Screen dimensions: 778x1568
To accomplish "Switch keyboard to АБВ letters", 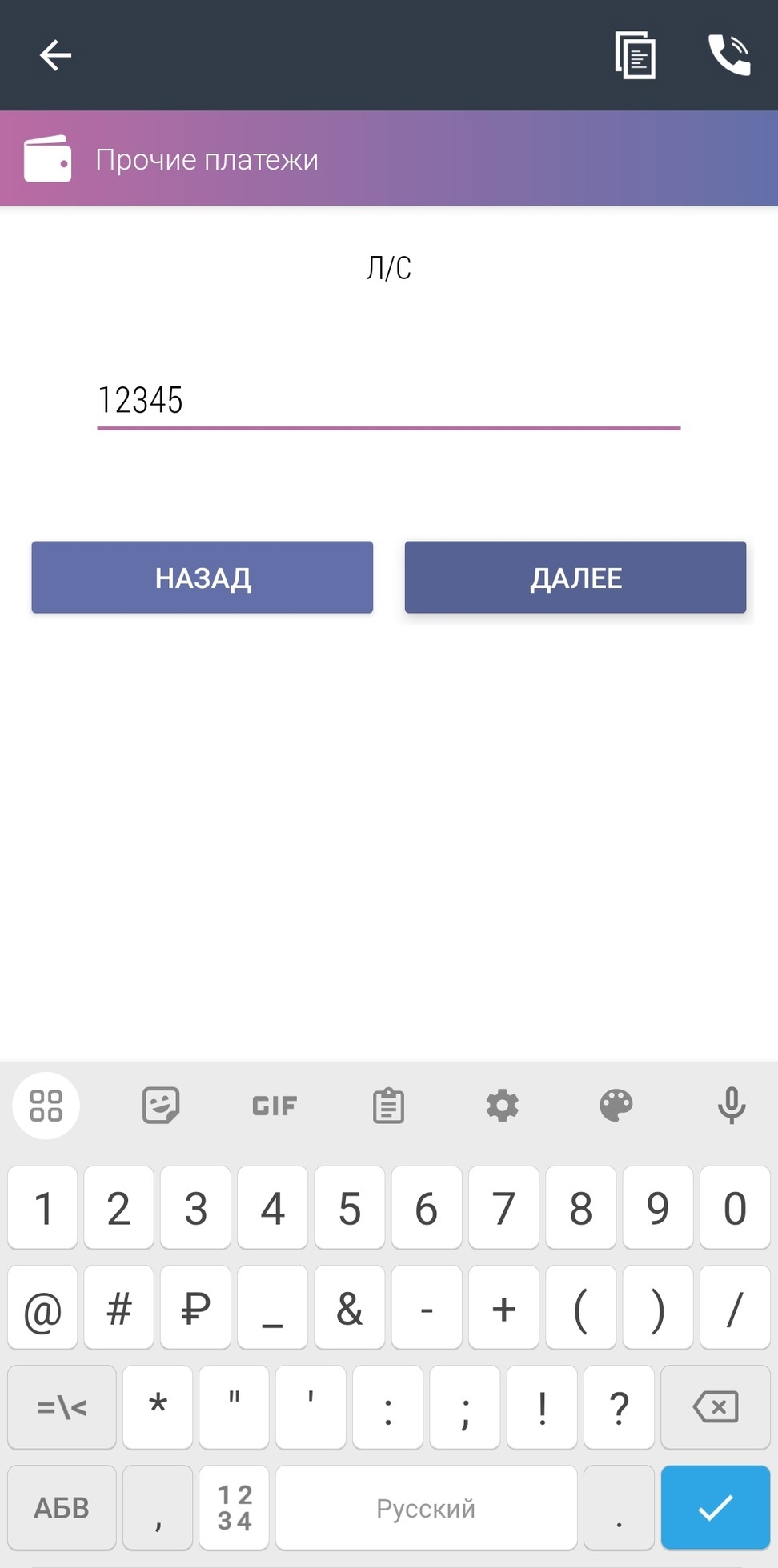I will pyautogui.click(x=62, y=1508).
